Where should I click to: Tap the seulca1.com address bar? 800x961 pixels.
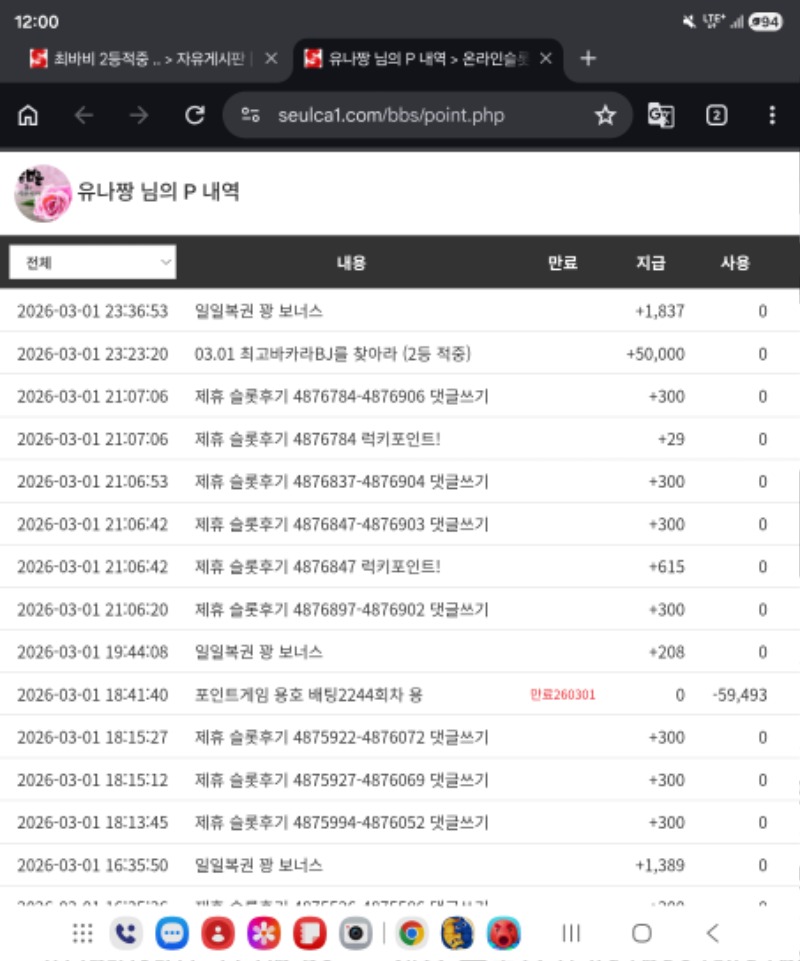(400, 116)
